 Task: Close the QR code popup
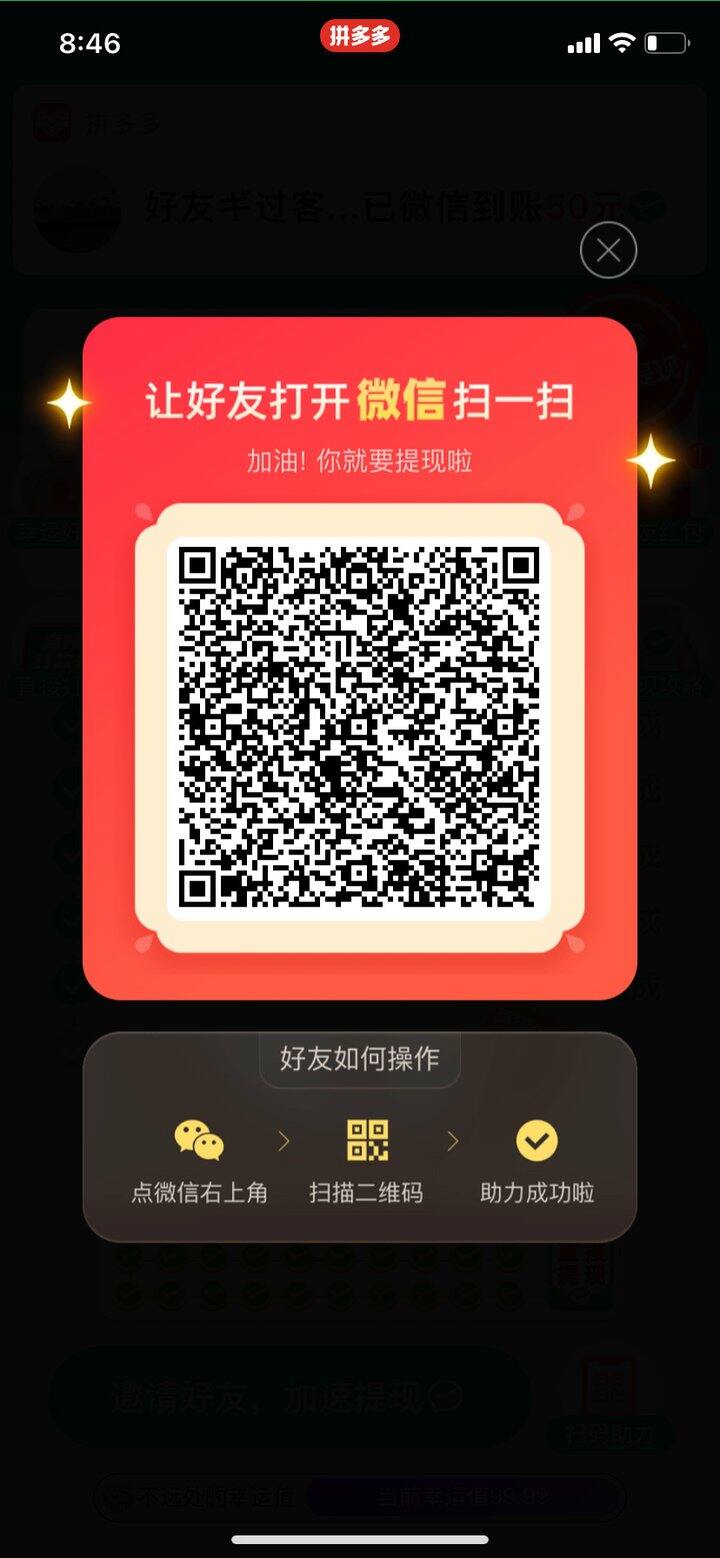click(608, 250)
